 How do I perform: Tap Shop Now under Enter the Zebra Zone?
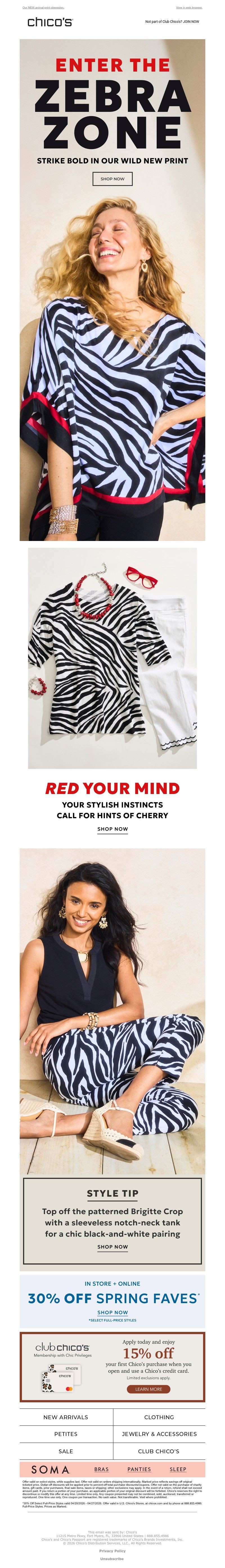112,179
